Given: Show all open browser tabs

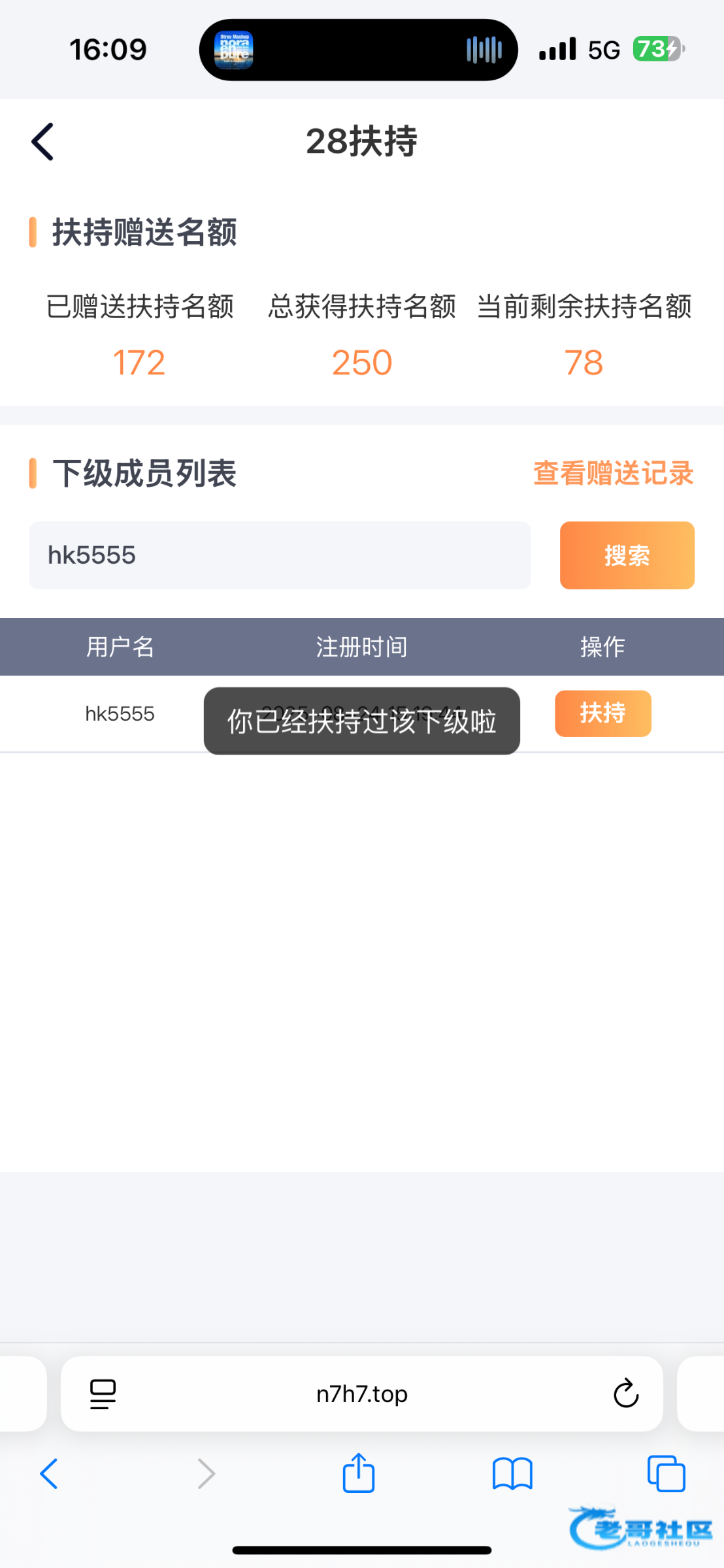Looking at the screenshot, I should pyautogui.click(x=666, y=1474).
